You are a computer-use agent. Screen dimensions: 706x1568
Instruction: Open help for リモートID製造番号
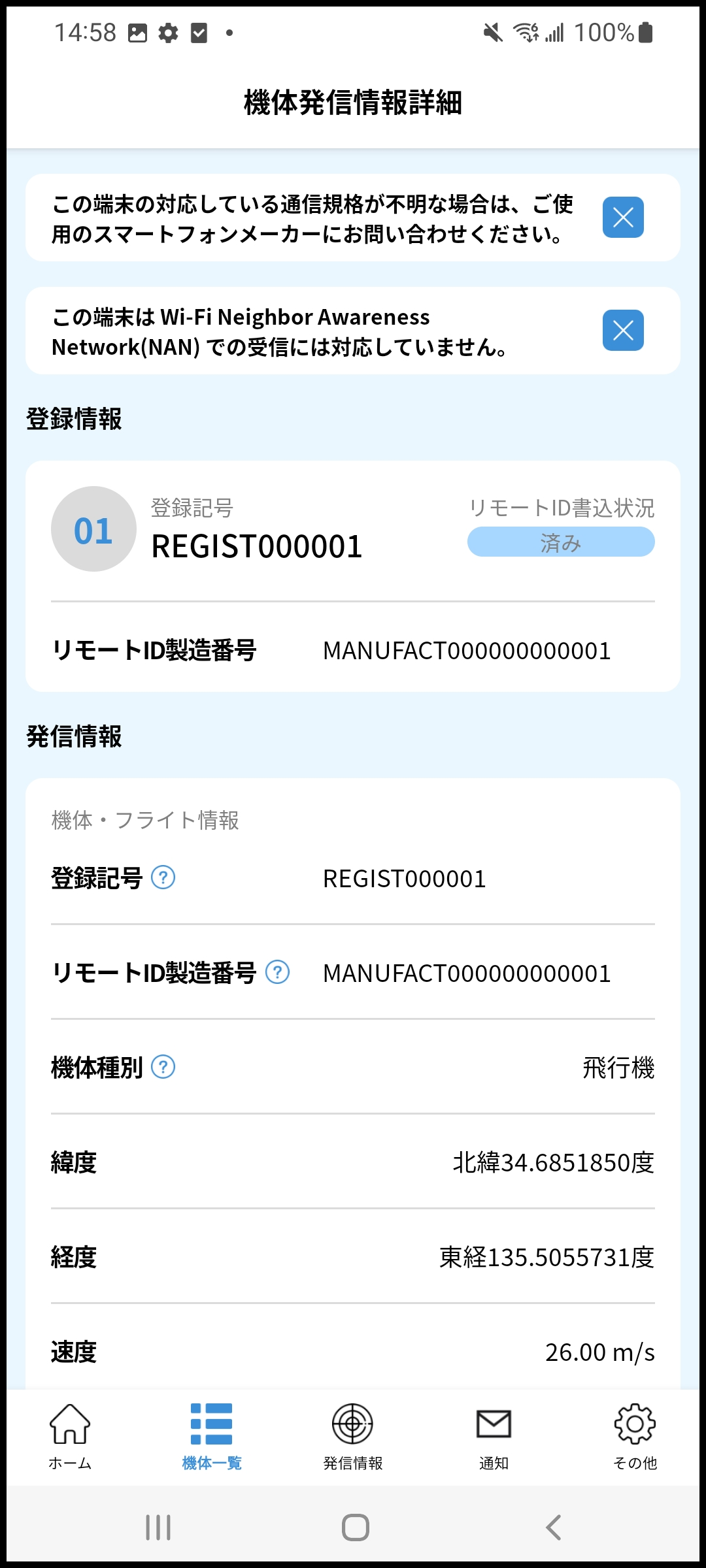(277, 972)
